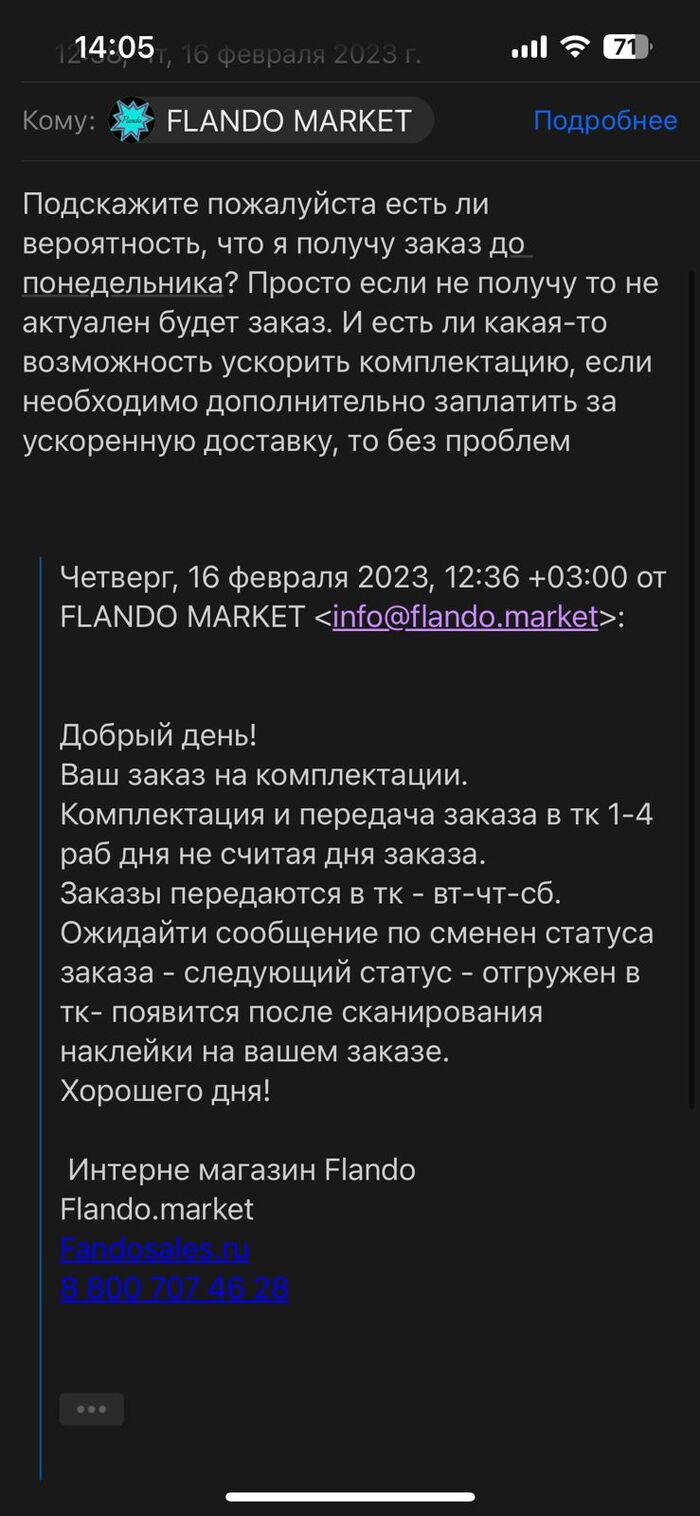700x1516 pixels.
Task: Open the Fandosales.ru website link
Action: (155, 1249)
